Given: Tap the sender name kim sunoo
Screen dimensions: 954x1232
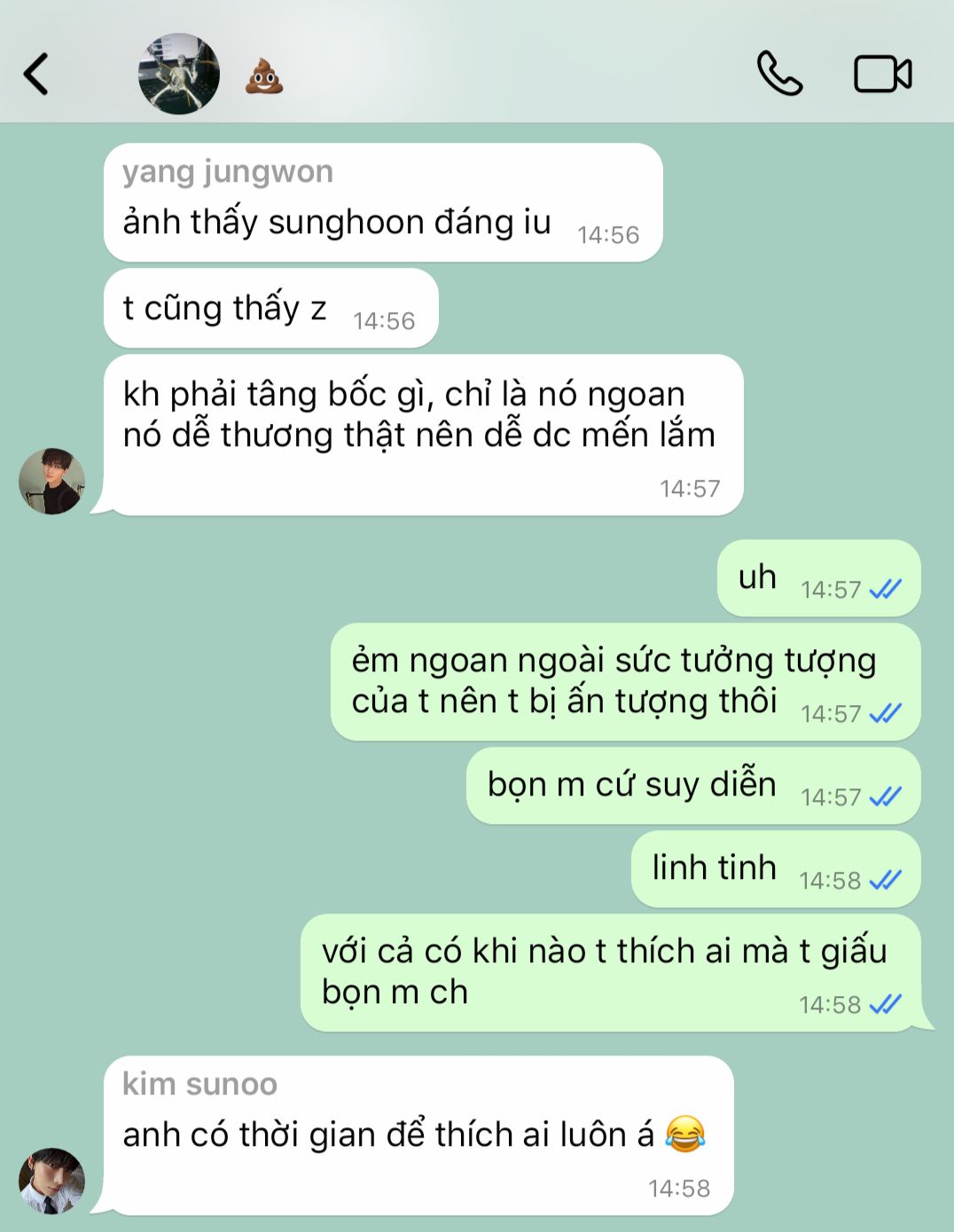Looking at the screenshot, I should [x=199, y=1083].
